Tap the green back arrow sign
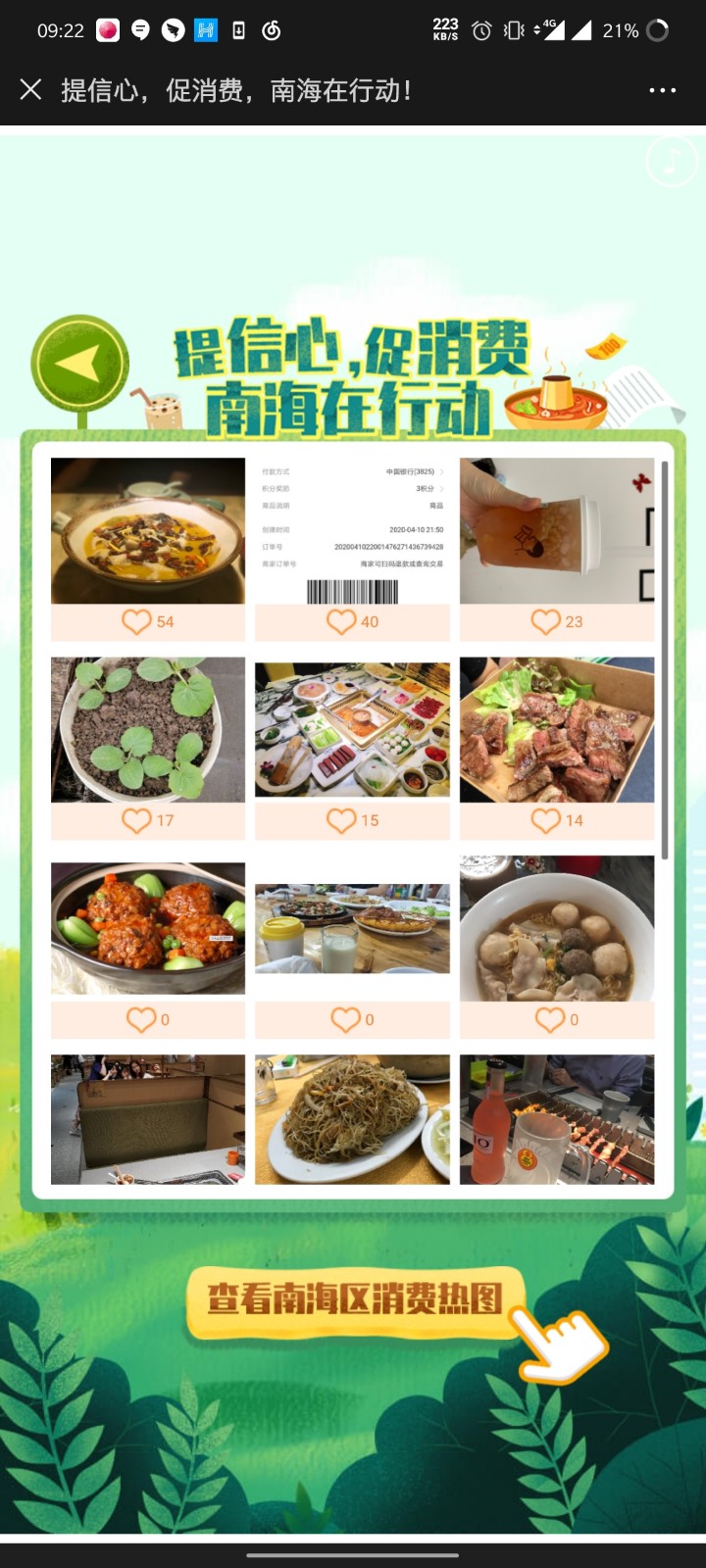This screenshot has width=706, height=1568. tap(80, 365)
